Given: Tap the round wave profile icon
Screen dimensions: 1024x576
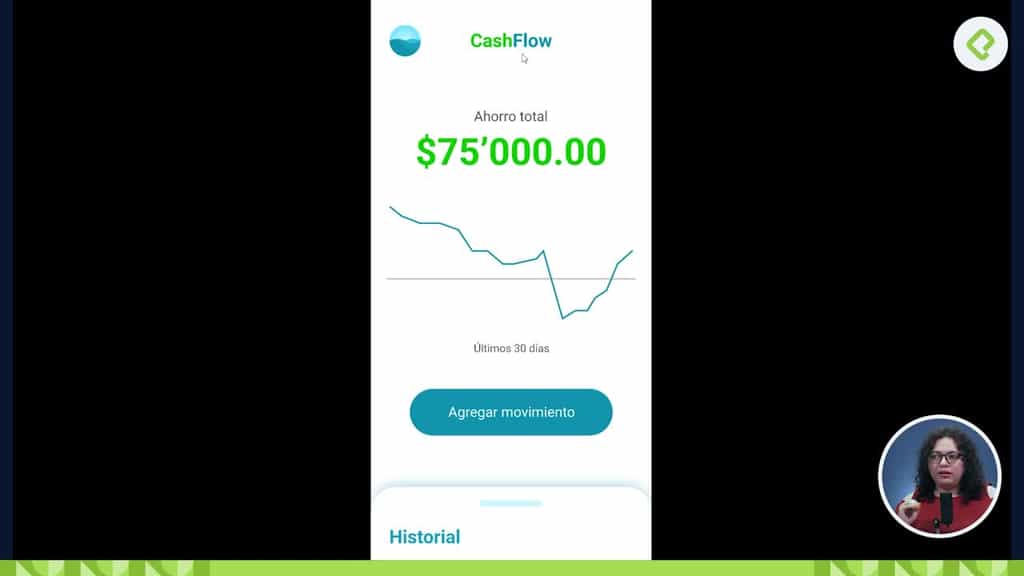Looking at the screenshot, I should [405, 41].
